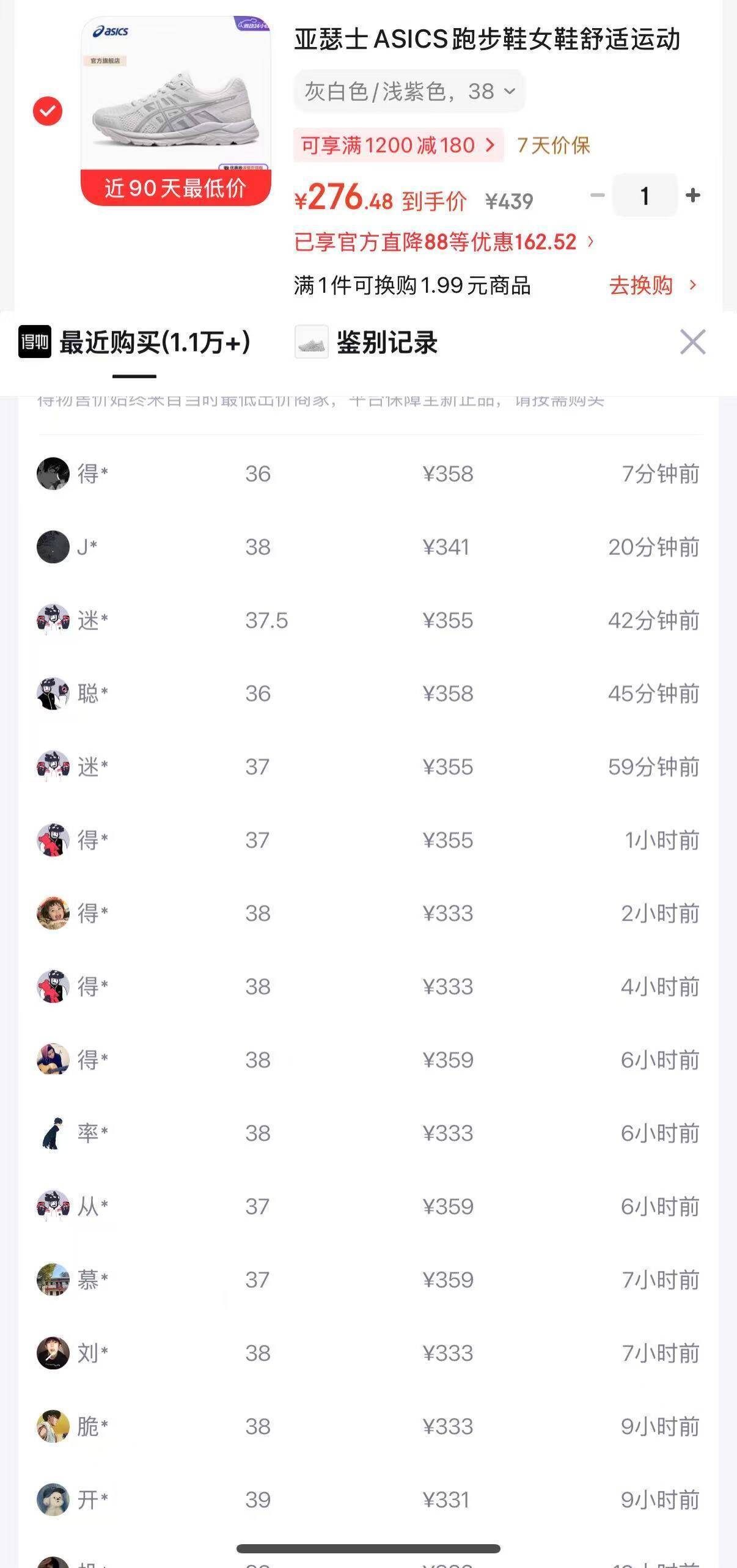This screenshot has width=737, height=1568.
Task: Switch to the 最近购买 tab
Action: (153, 342)
